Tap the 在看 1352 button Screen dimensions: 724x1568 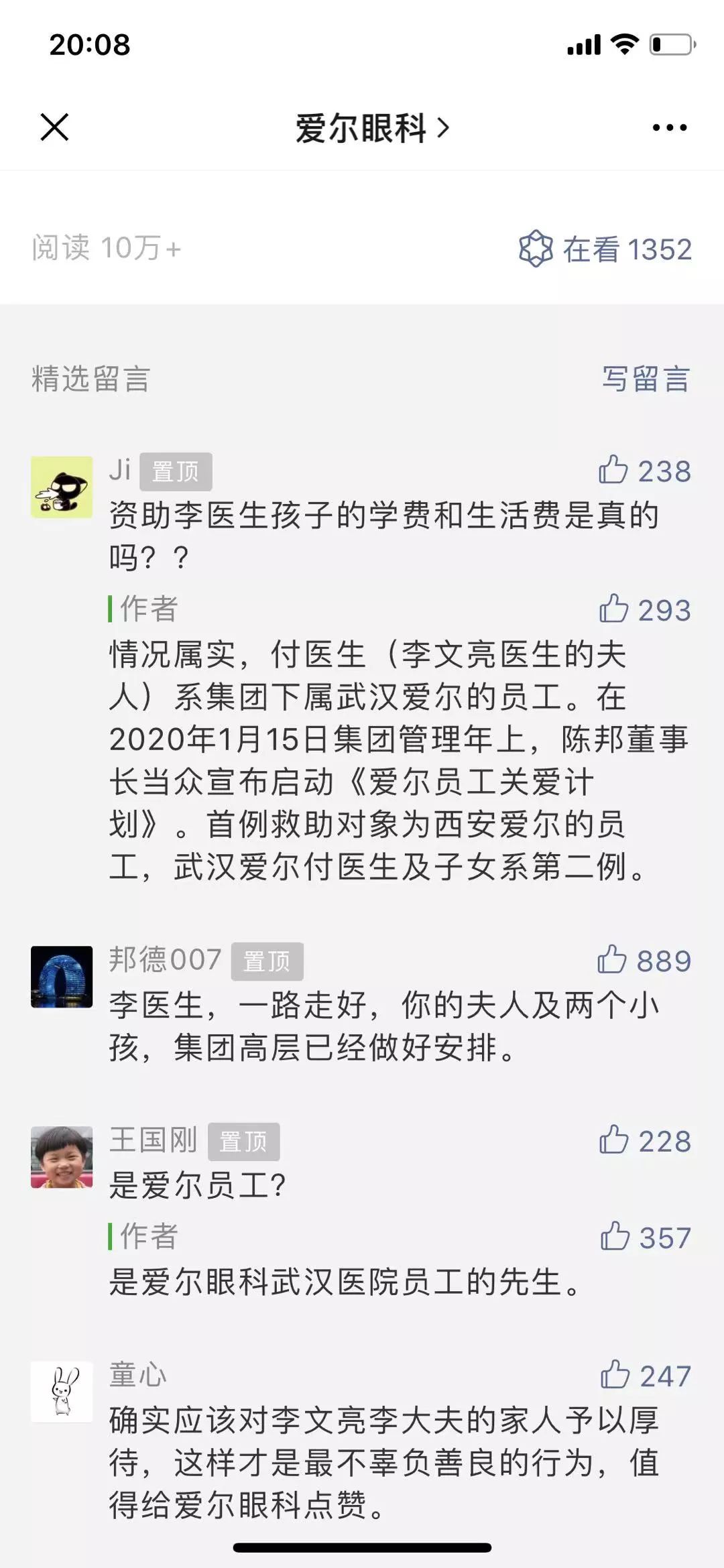click(x=605, y=249)
